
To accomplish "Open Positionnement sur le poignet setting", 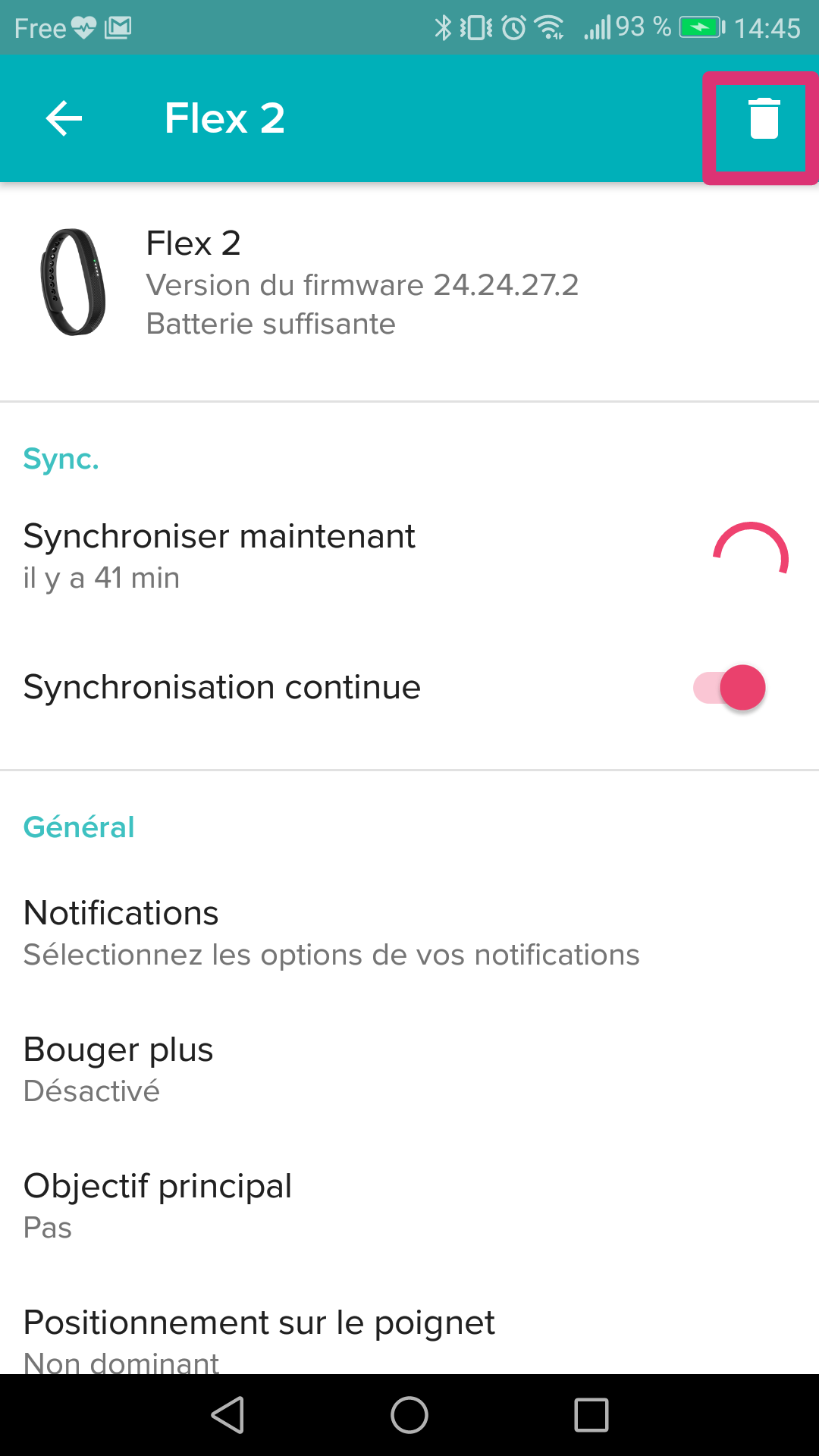I will click(259, 1336).
